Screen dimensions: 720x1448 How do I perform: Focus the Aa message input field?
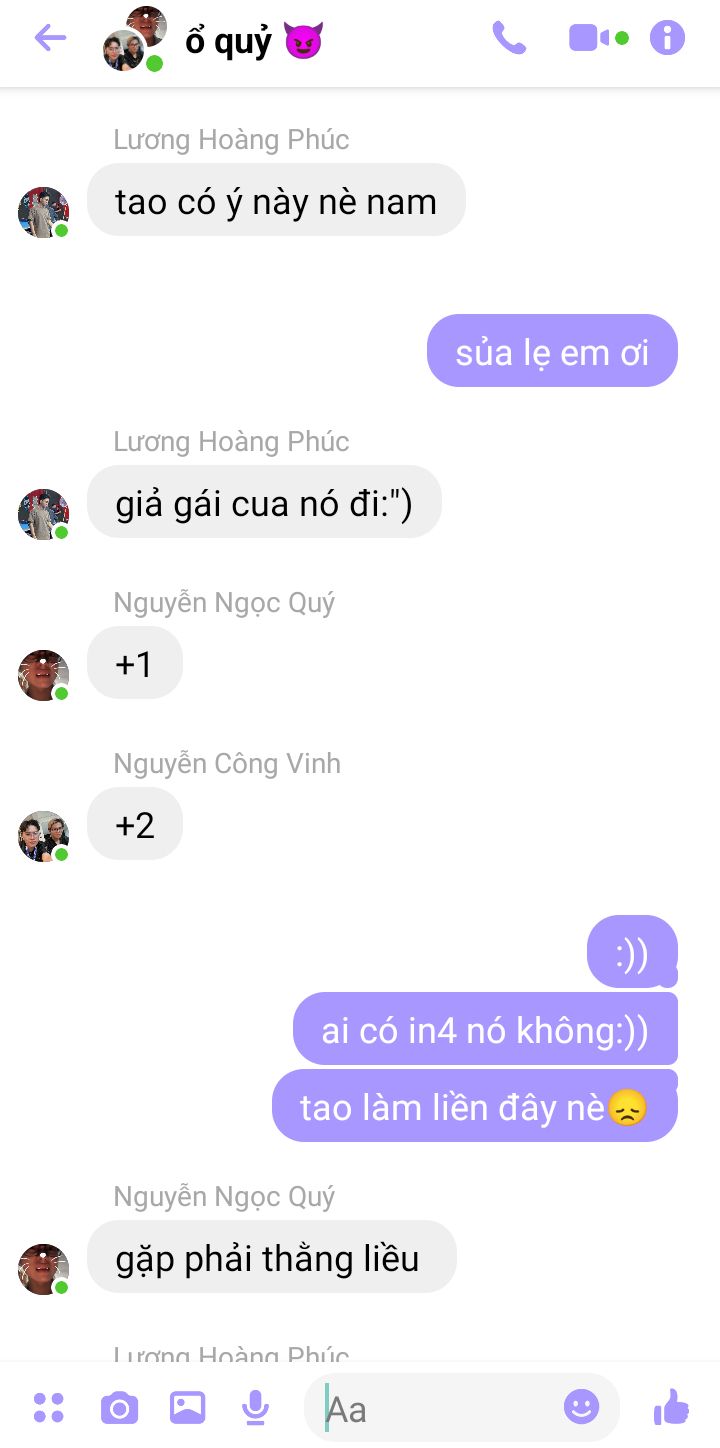pos(440,1408)
